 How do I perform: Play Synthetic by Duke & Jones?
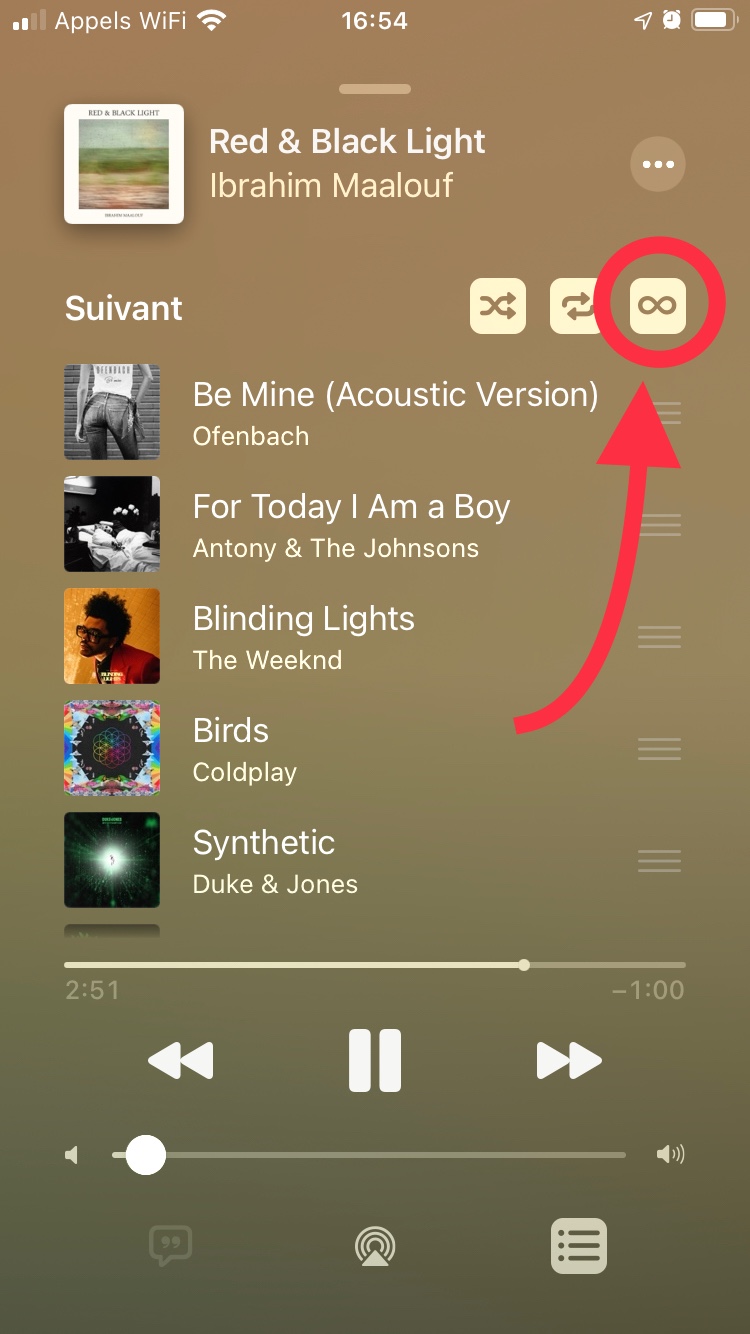pos(275,860)
